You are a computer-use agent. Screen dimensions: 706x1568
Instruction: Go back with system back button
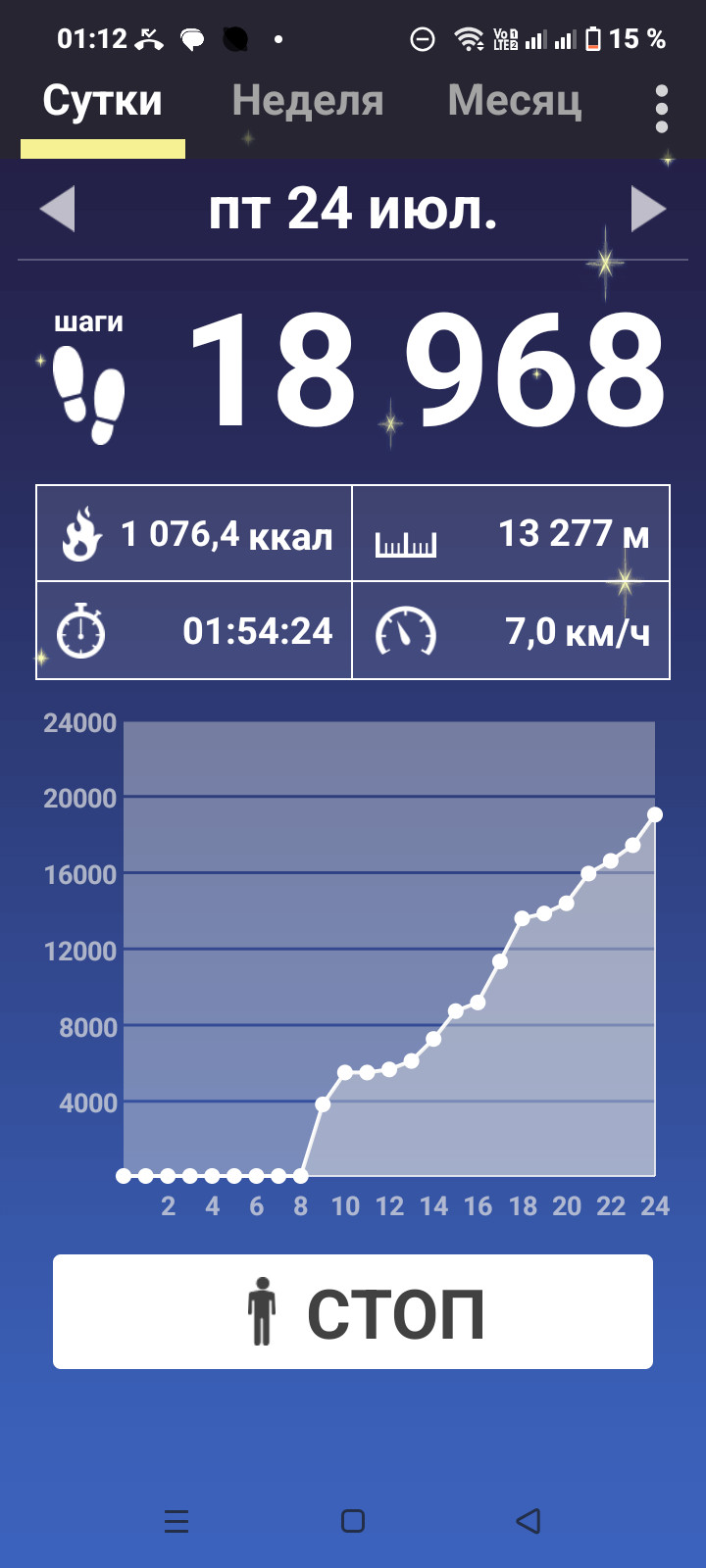[x=529, y=1520]
